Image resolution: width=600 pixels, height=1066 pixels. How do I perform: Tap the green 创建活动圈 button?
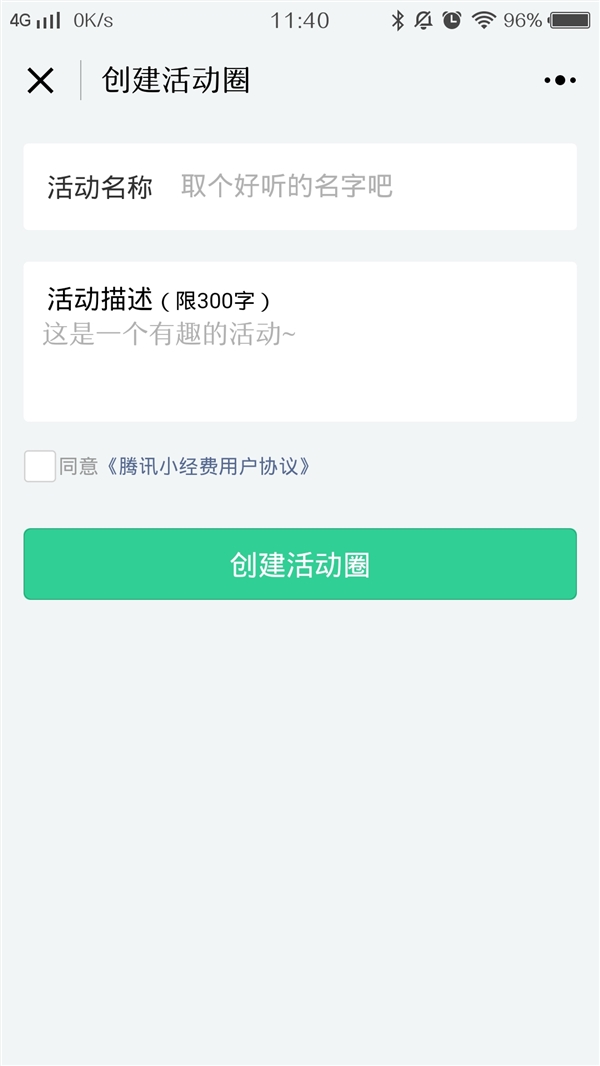tap(300, 564)
